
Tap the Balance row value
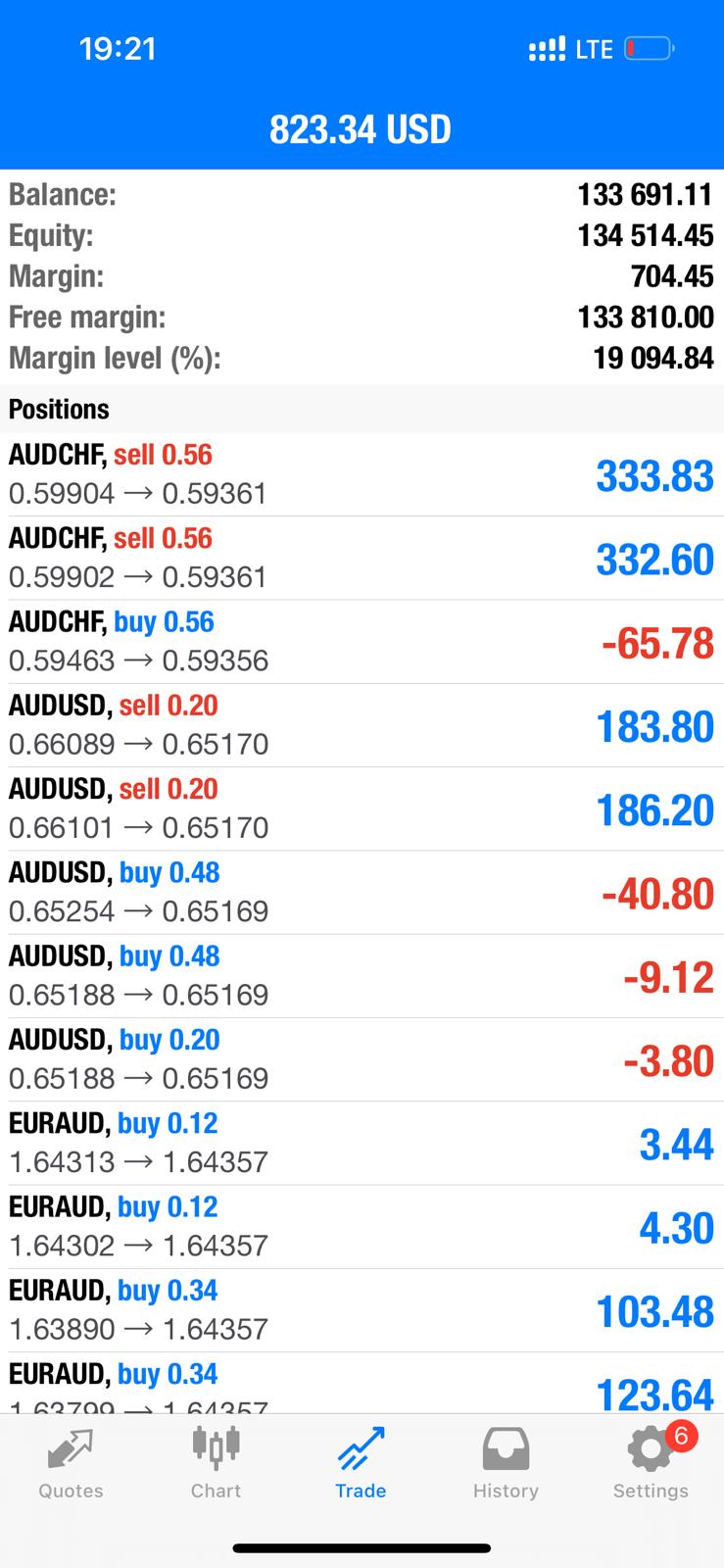[644, 195]
